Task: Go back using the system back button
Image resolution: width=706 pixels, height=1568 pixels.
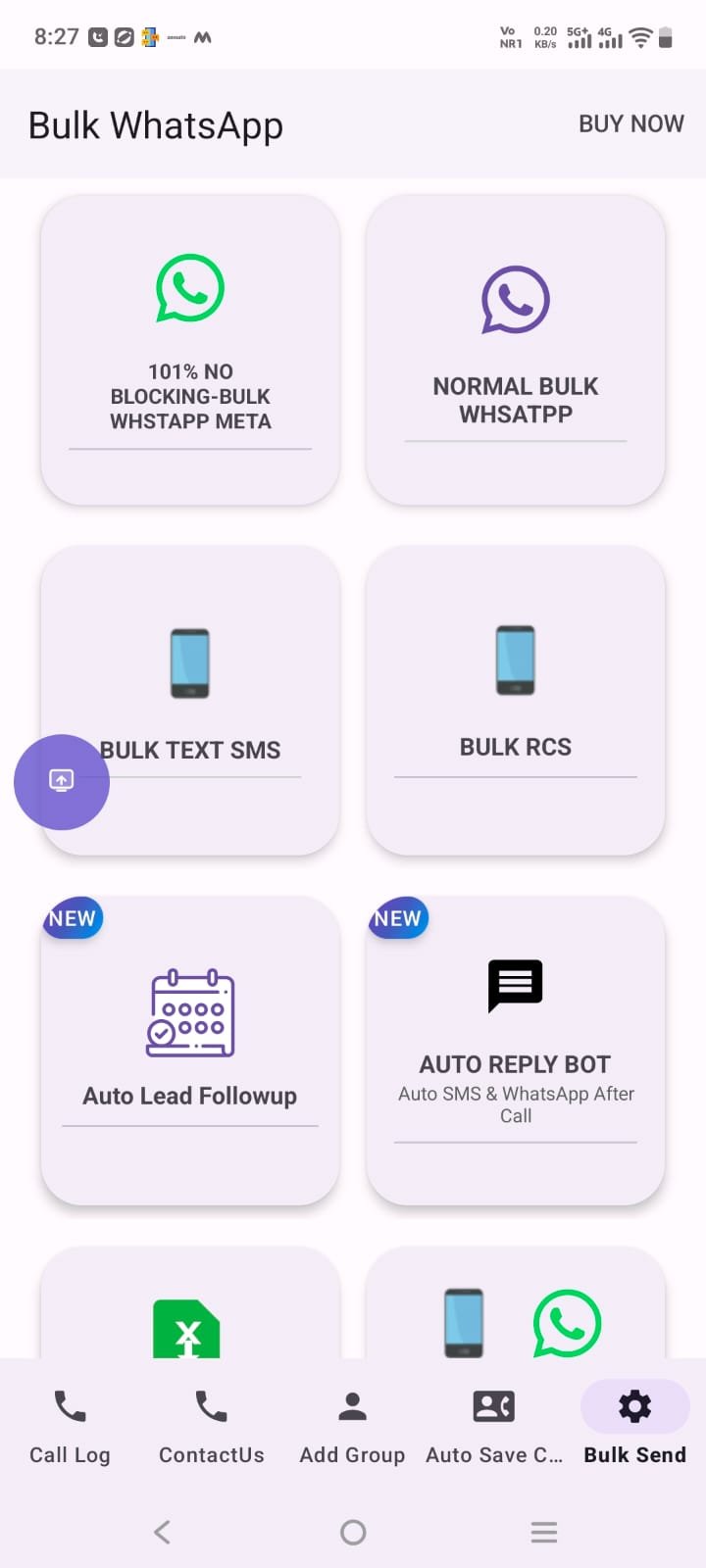Action: [x=163, y=1532]
